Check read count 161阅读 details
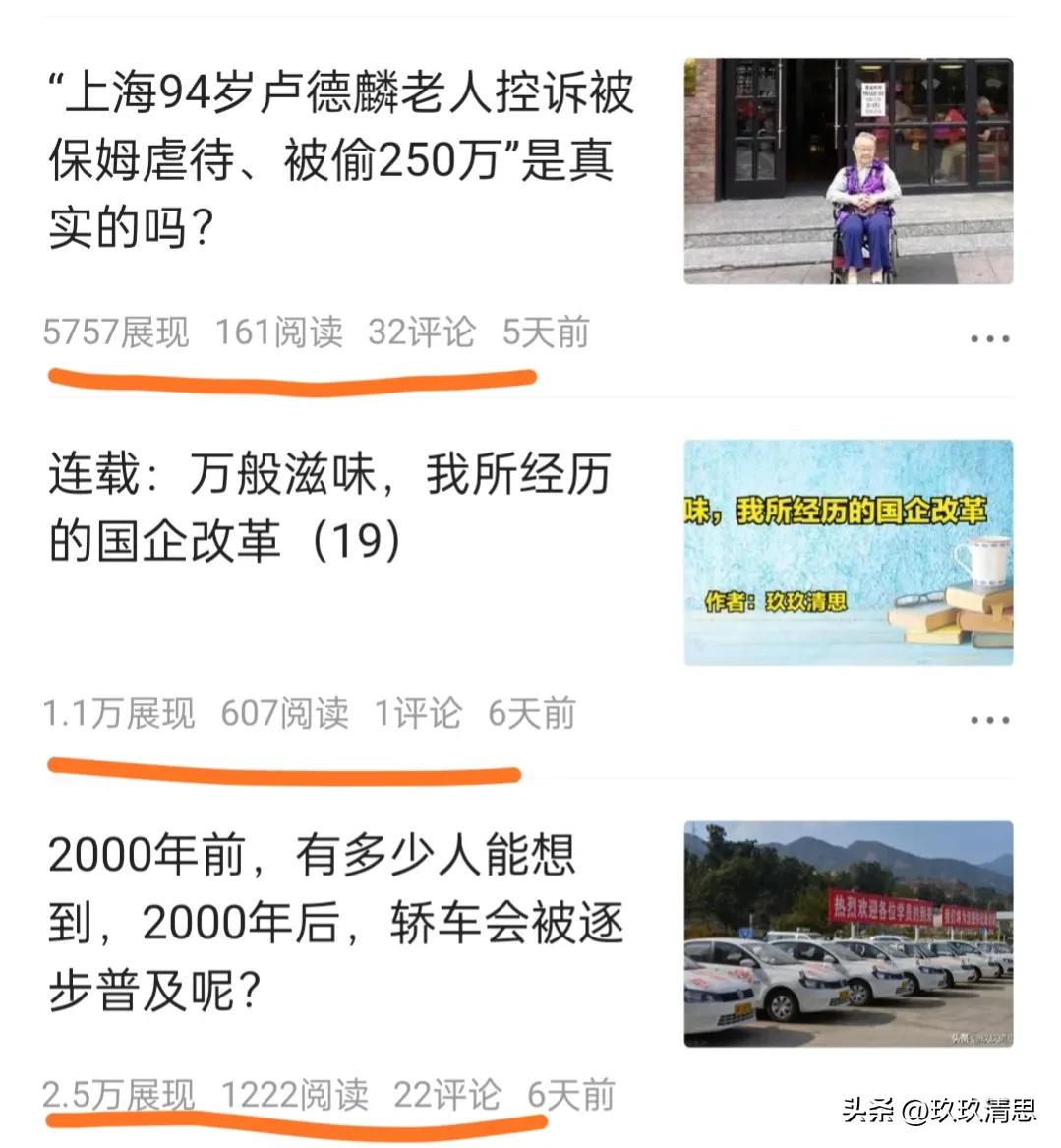Viewport: 1061px width, 1148px height. tap(281, 332)
